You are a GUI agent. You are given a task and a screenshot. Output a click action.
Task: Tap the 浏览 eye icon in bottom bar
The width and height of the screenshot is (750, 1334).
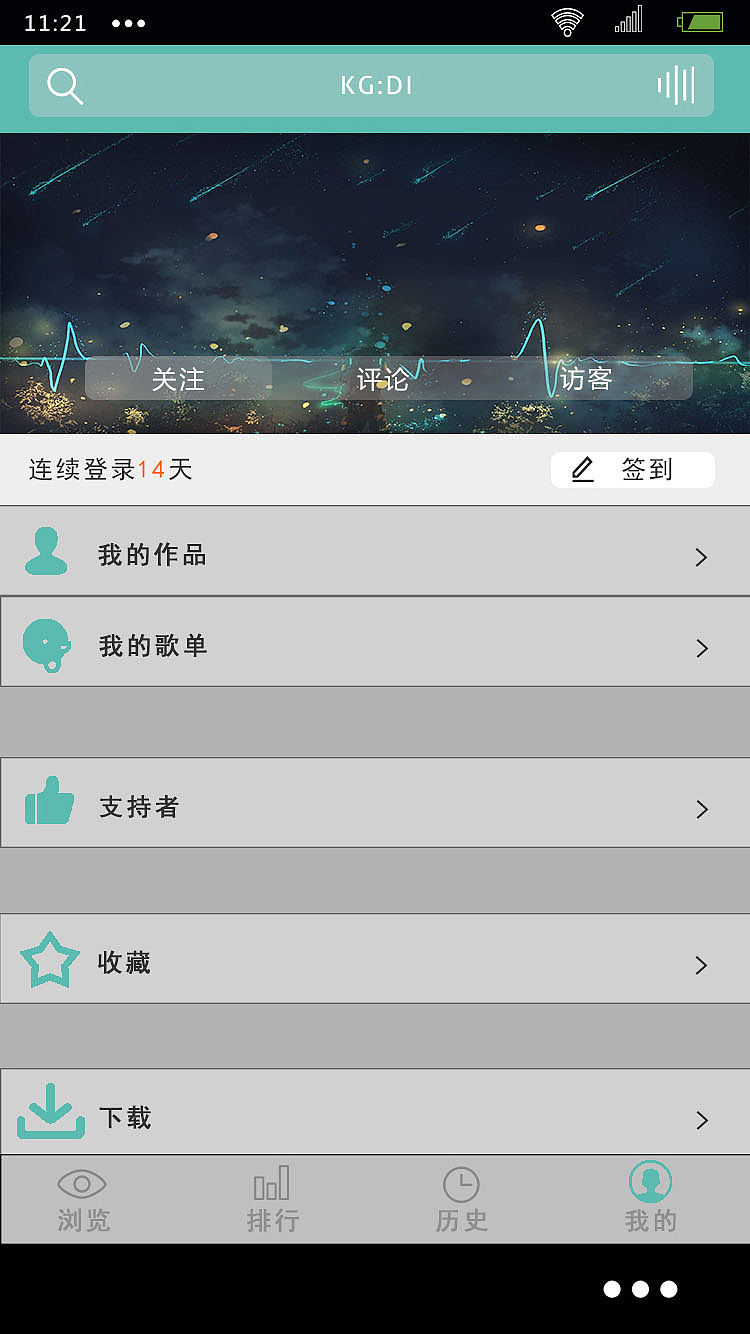pos(83,1183)
